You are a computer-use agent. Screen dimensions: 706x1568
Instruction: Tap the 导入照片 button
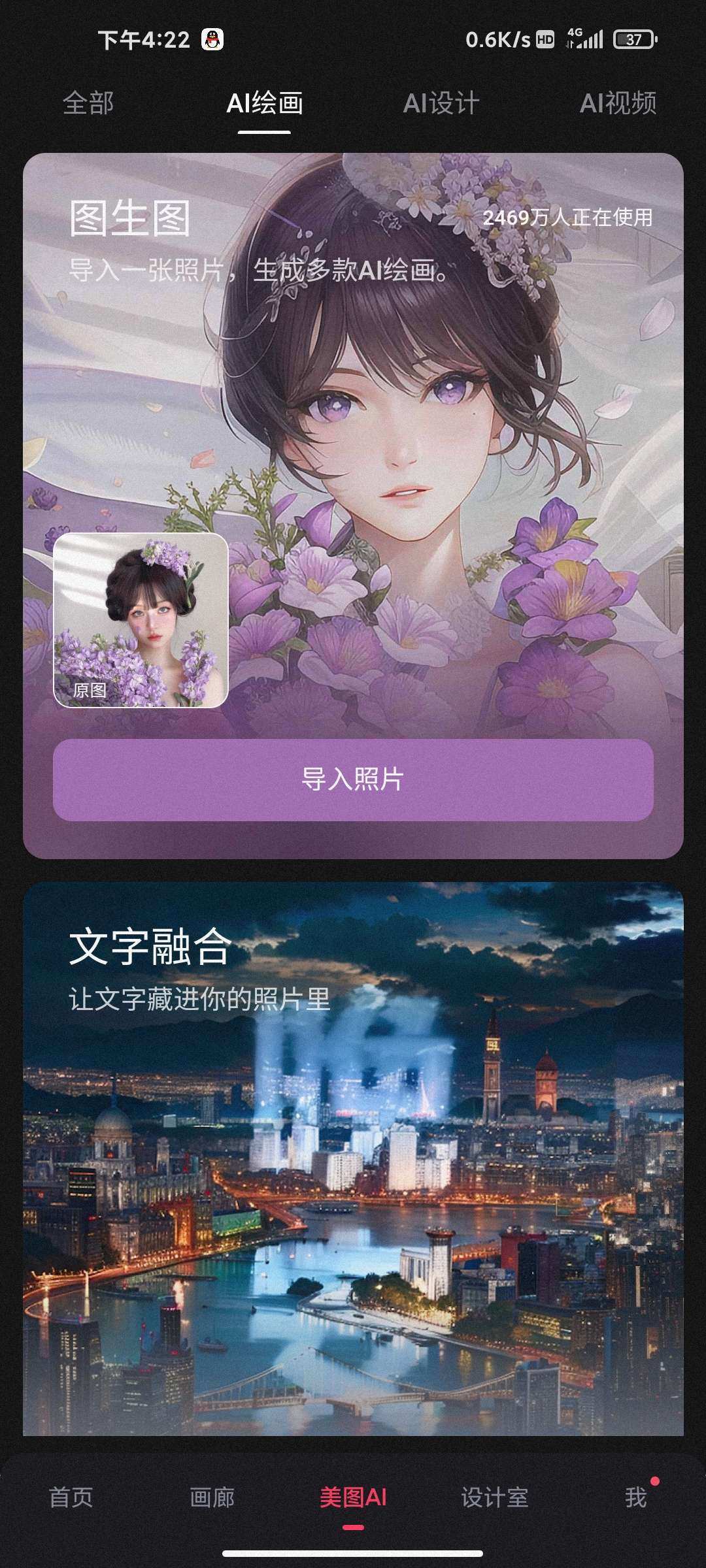(x=353, y=779)
